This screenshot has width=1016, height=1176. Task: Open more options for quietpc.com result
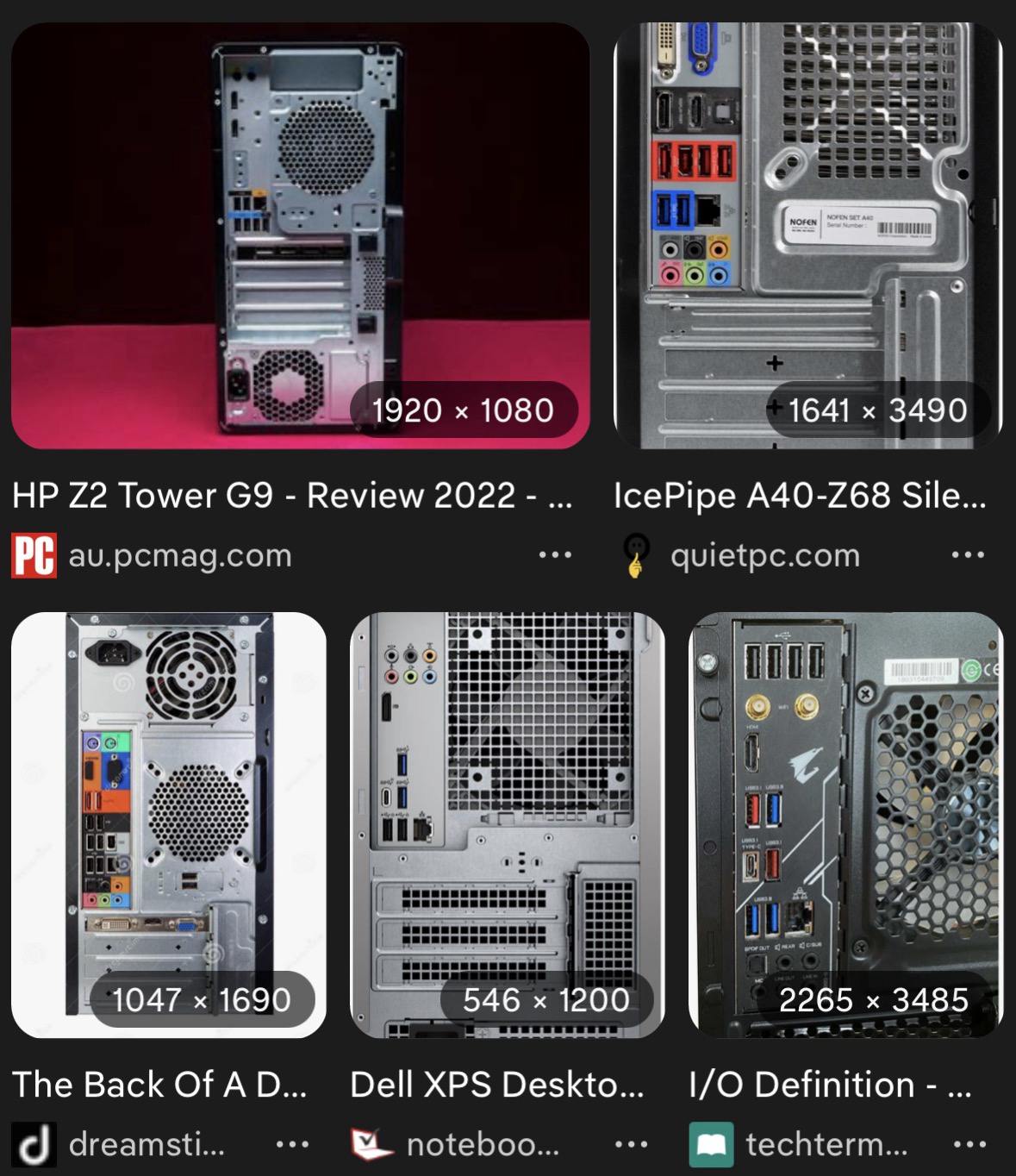tap(968, 555)
